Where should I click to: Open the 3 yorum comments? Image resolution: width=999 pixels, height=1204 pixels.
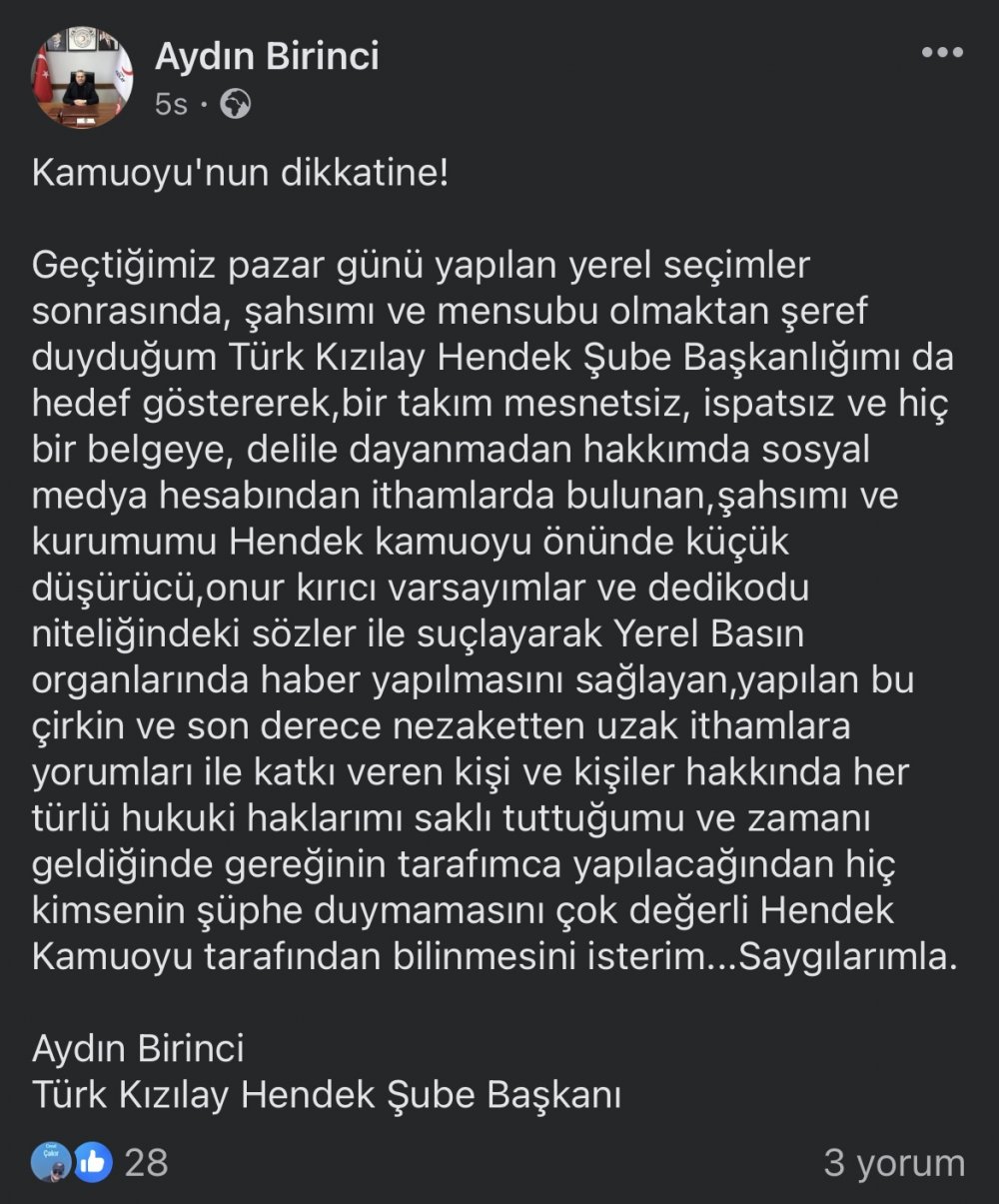click(894, 1162)
